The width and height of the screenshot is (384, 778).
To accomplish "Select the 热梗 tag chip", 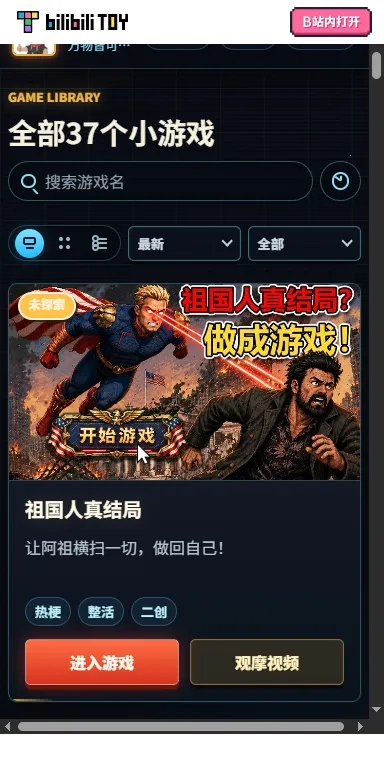I will tap(48, 612).
